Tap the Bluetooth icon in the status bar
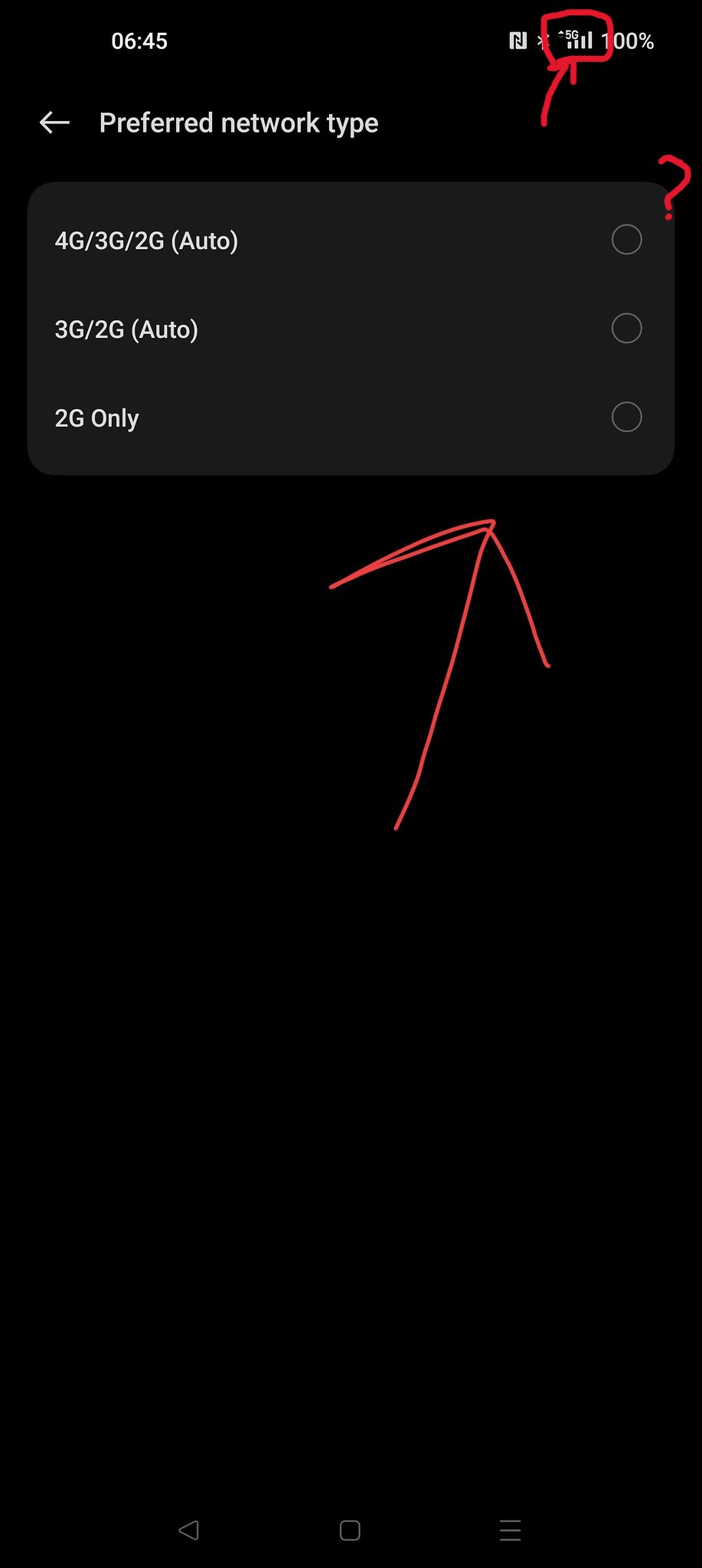The image size is (702, 1568). 543,41
